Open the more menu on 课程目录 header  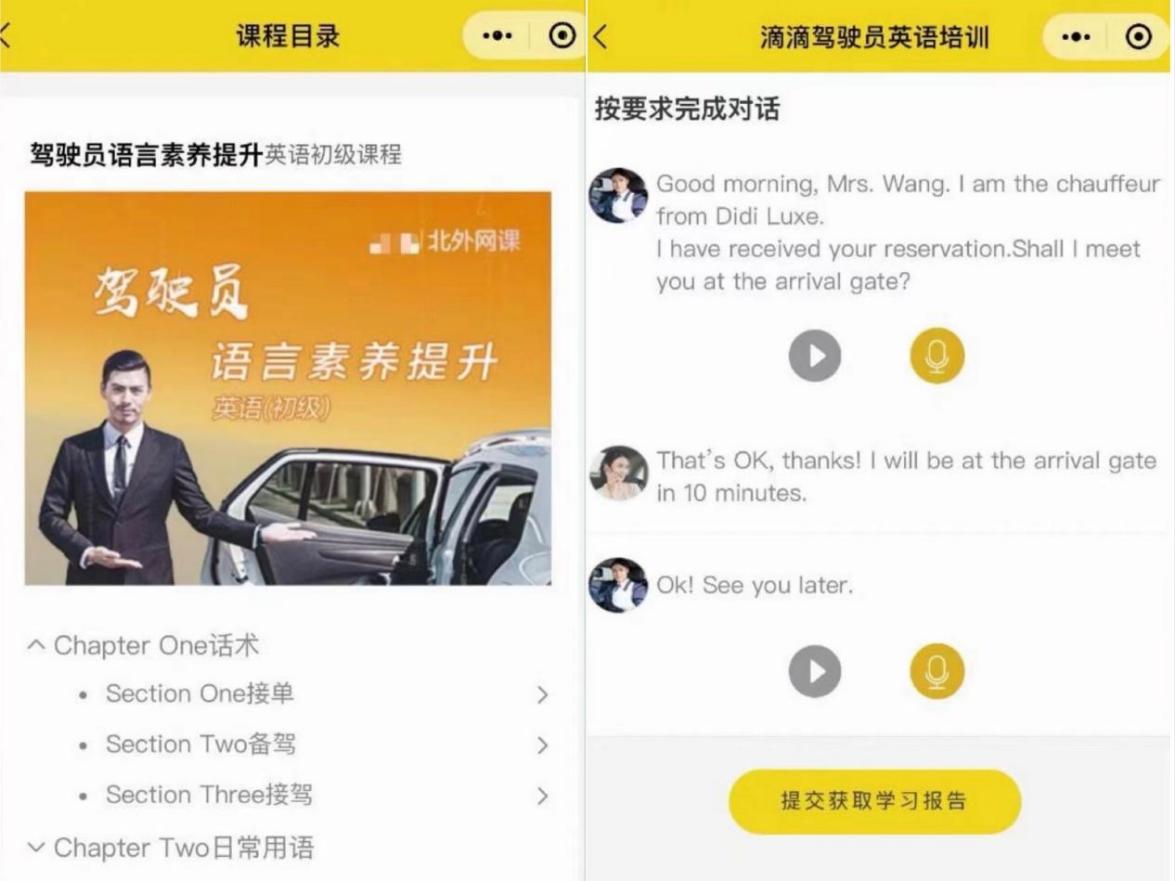pyautogui.click(x=497, y=36)
